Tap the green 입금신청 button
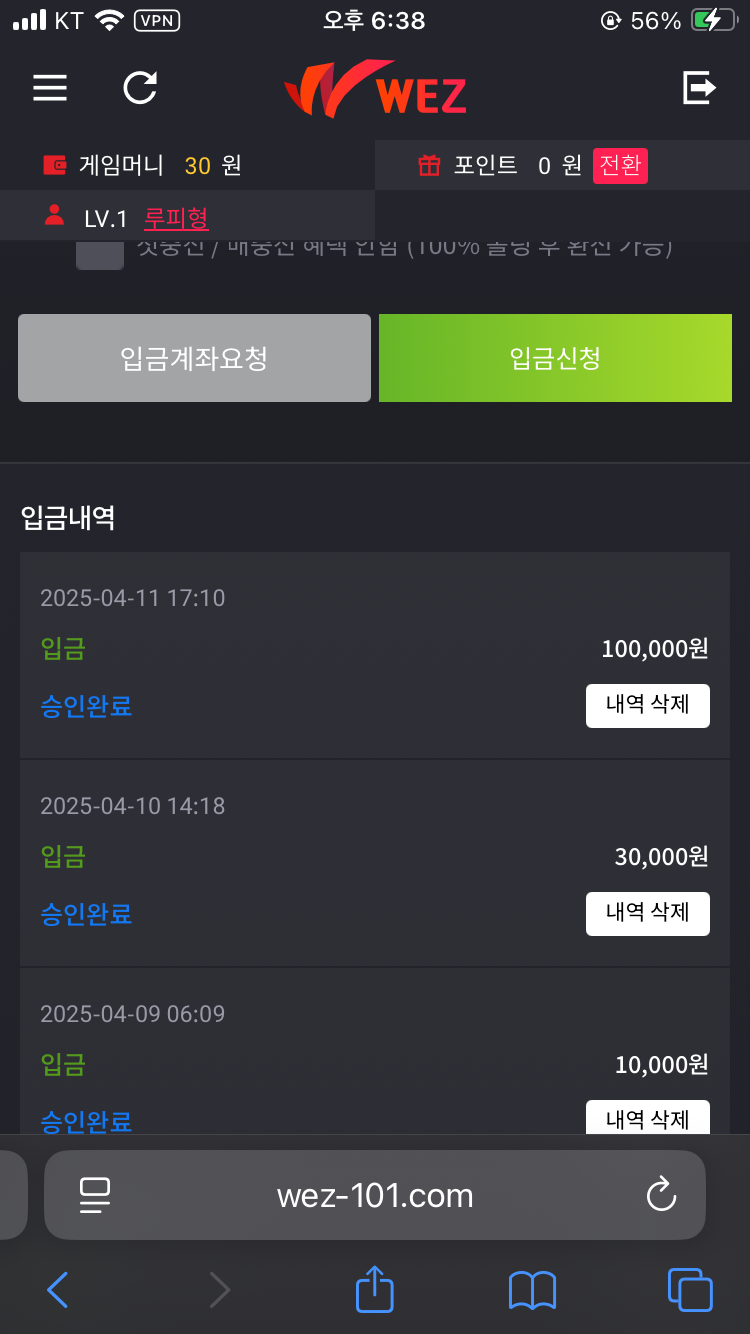The image size is (750, 1334). coord(555,358)
